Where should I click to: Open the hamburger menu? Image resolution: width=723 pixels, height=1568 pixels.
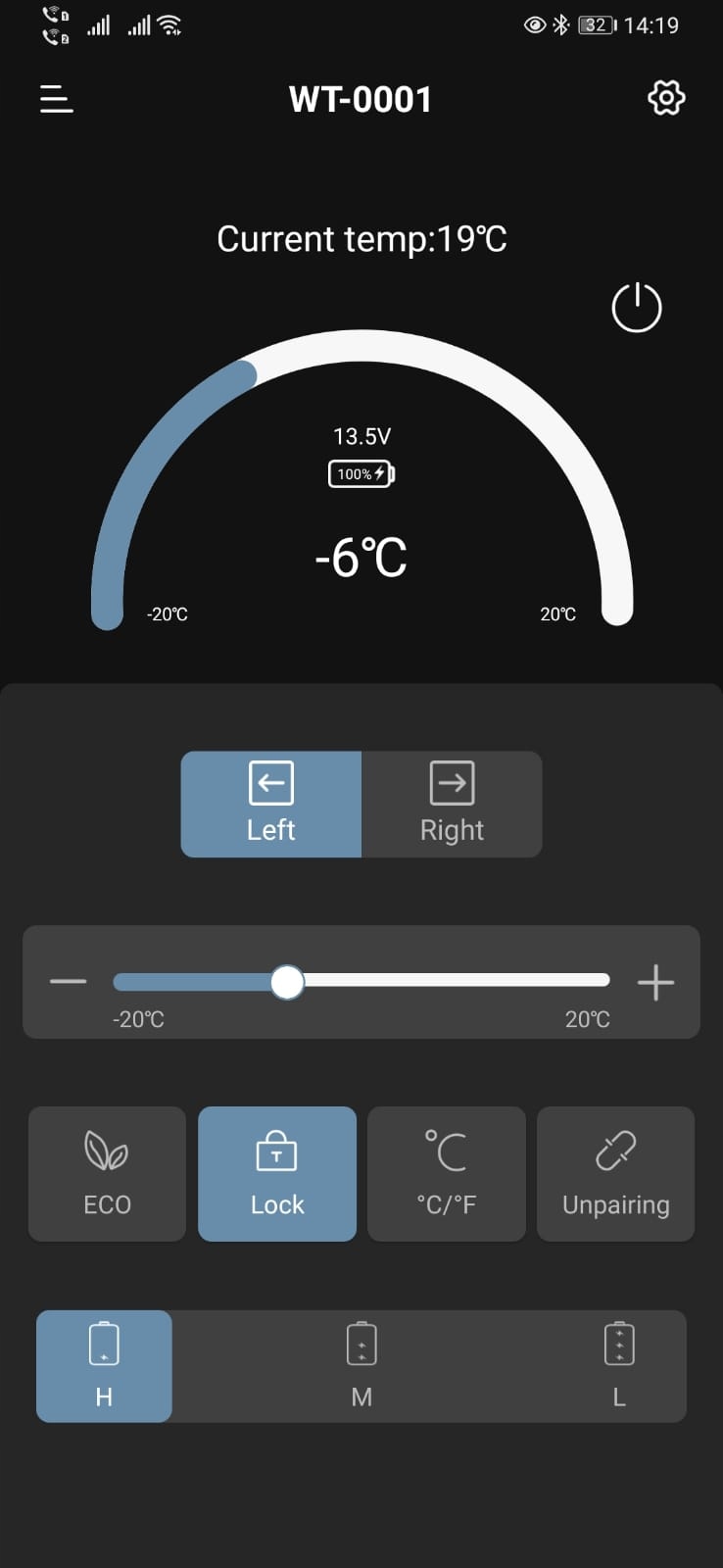point(57,99)
